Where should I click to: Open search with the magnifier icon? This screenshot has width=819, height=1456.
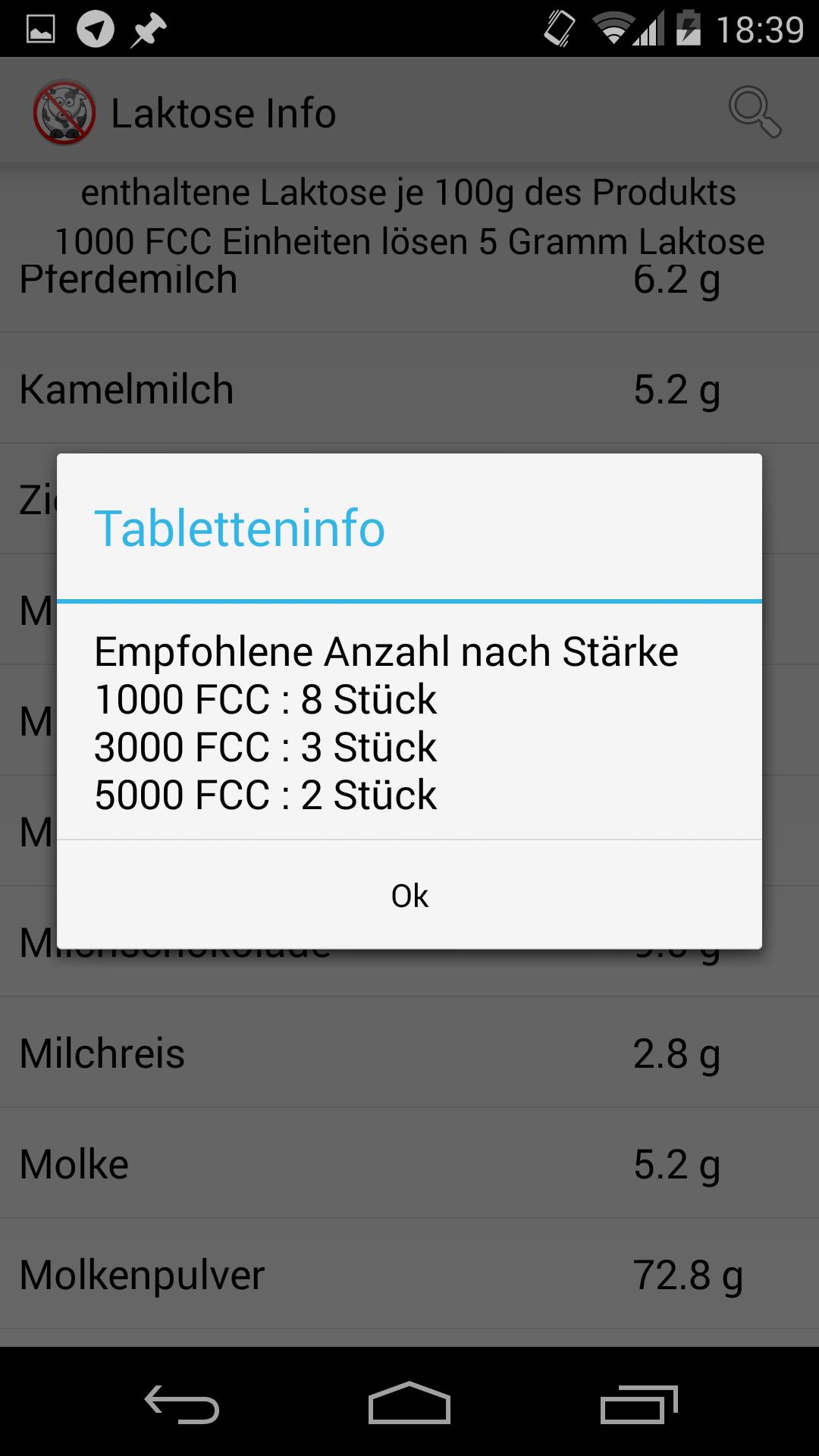[754, 110]
